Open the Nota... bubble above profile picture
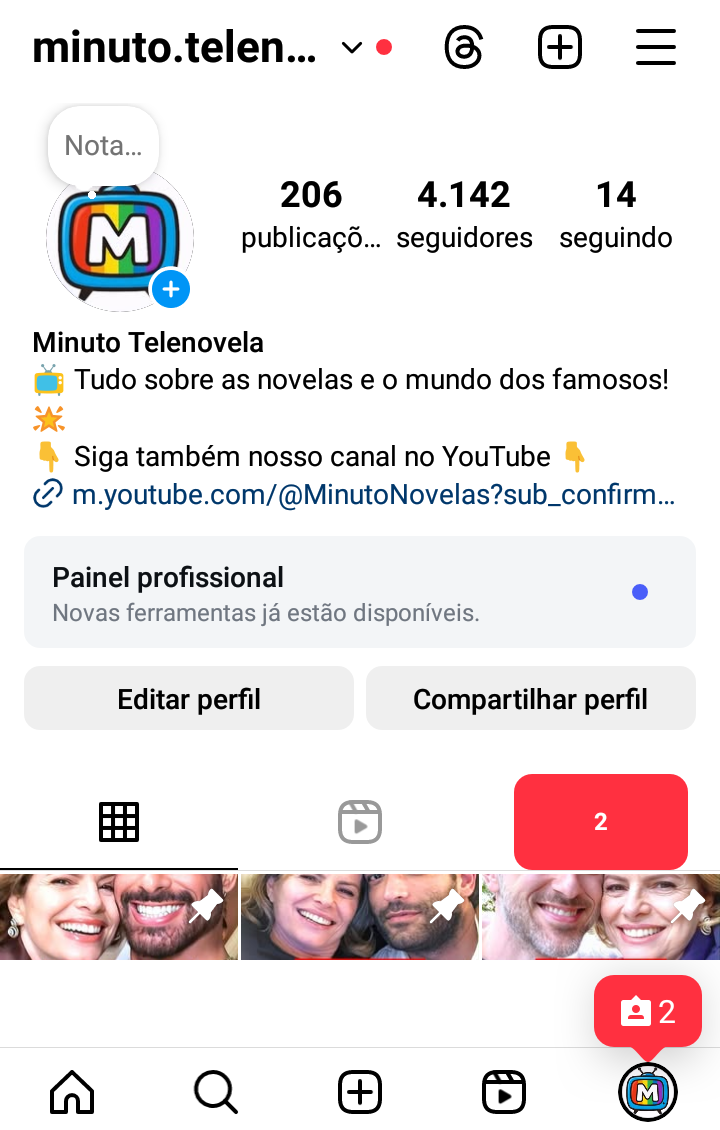This screenshot has width=720, height=1130. coord(103,145)
